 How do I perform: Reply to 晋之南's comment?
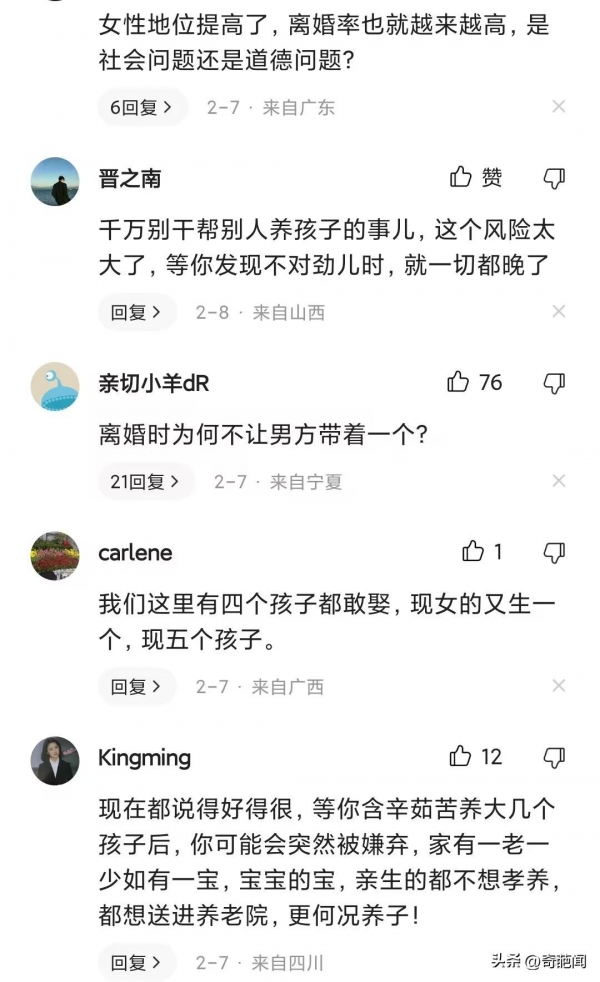pos(136,312)
